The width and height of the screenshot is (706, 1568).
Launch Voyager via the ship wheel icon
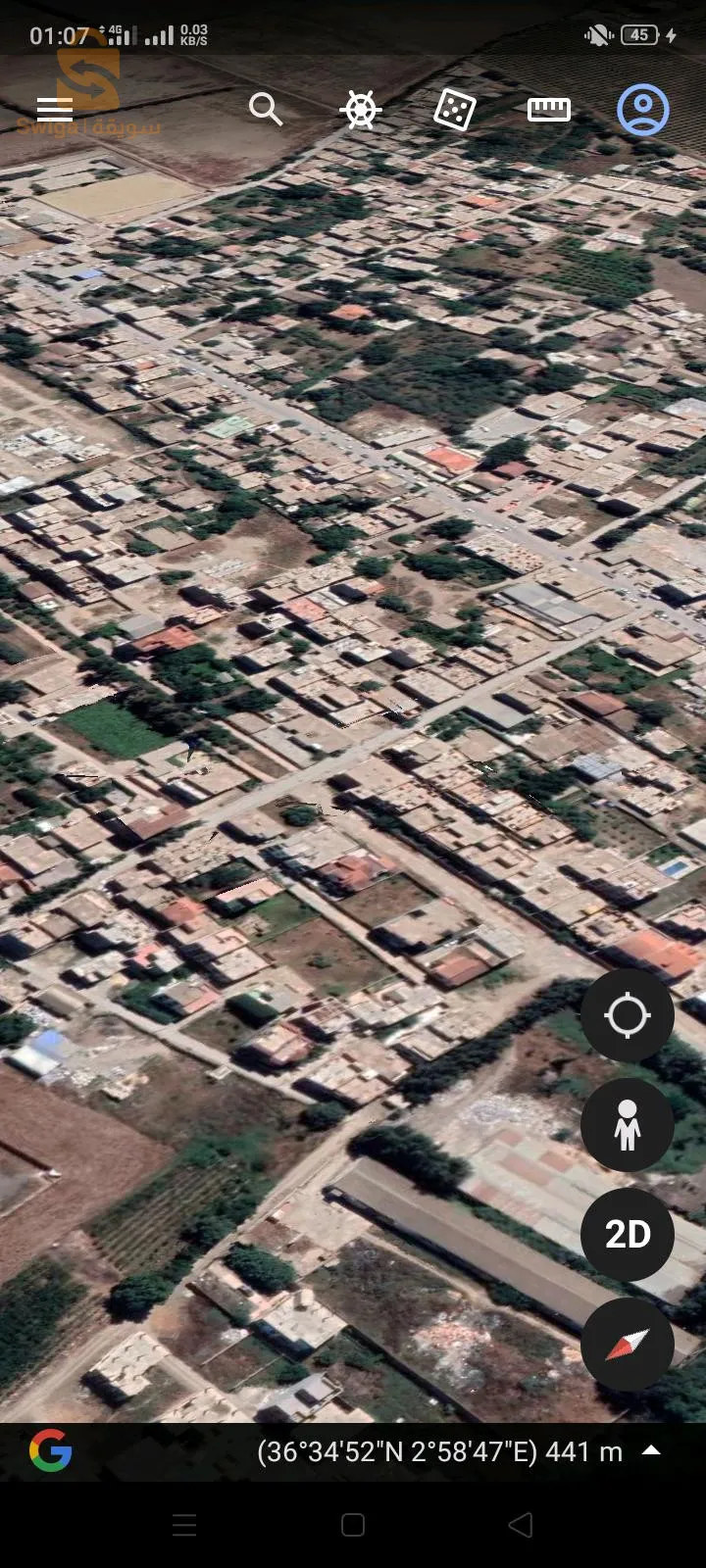(x=360, y=109)
